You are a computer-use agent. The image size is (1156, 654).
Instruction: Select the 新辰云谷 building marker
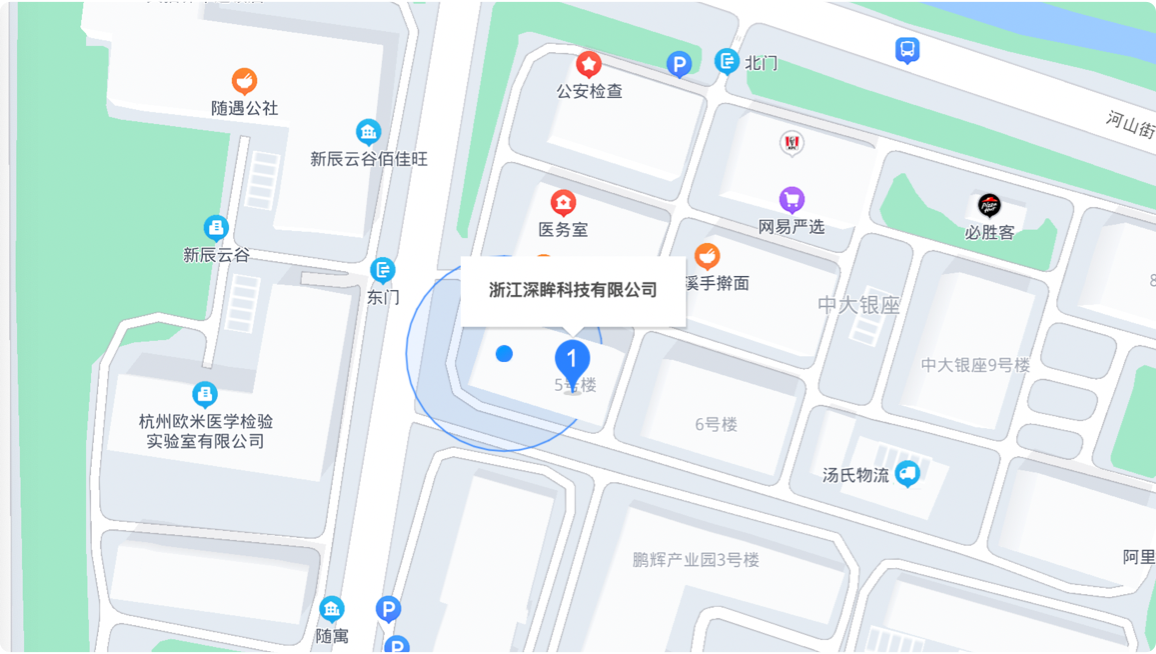[216, 228]
